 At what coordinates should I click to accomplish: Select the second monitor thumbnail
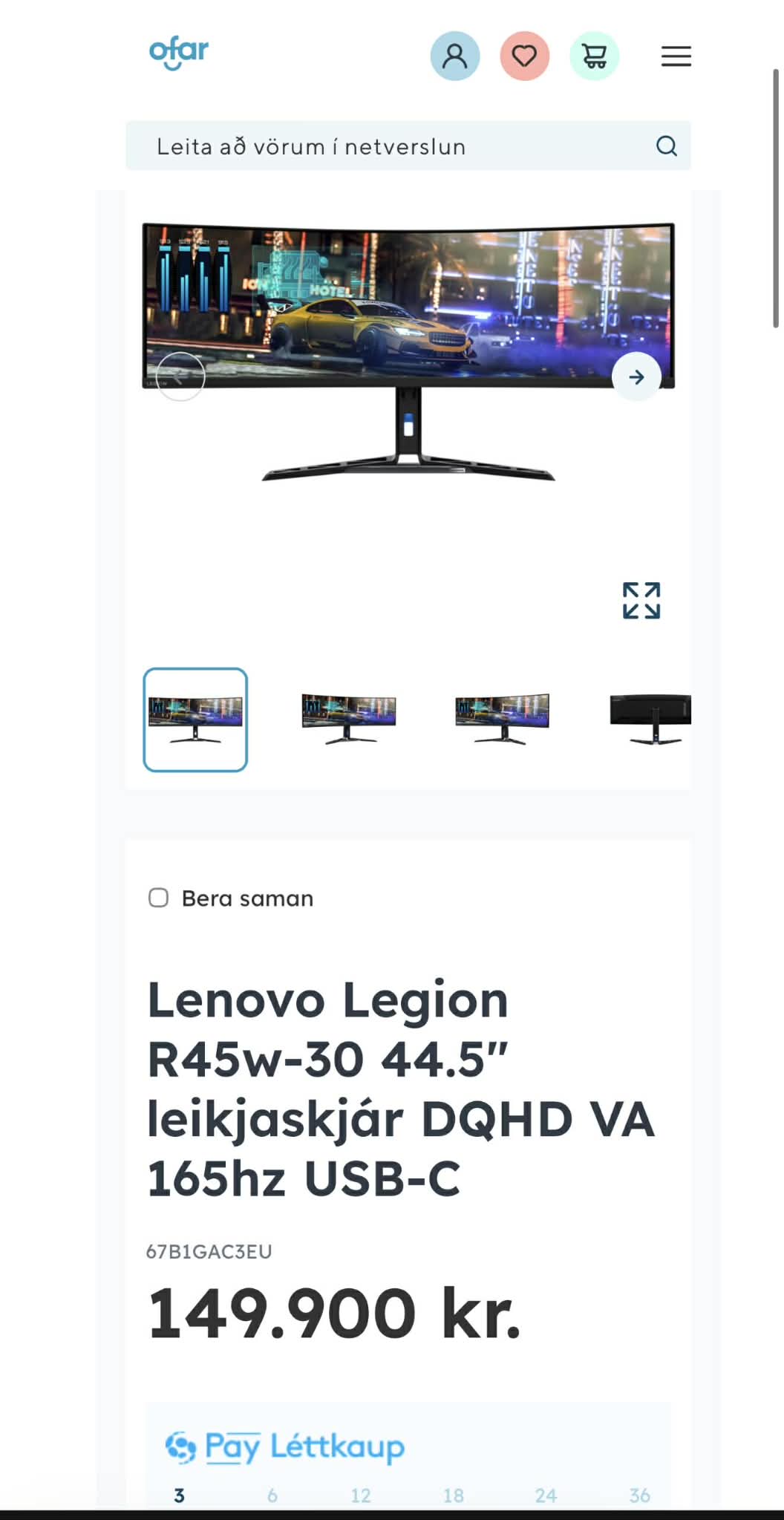tap(349, 719)
